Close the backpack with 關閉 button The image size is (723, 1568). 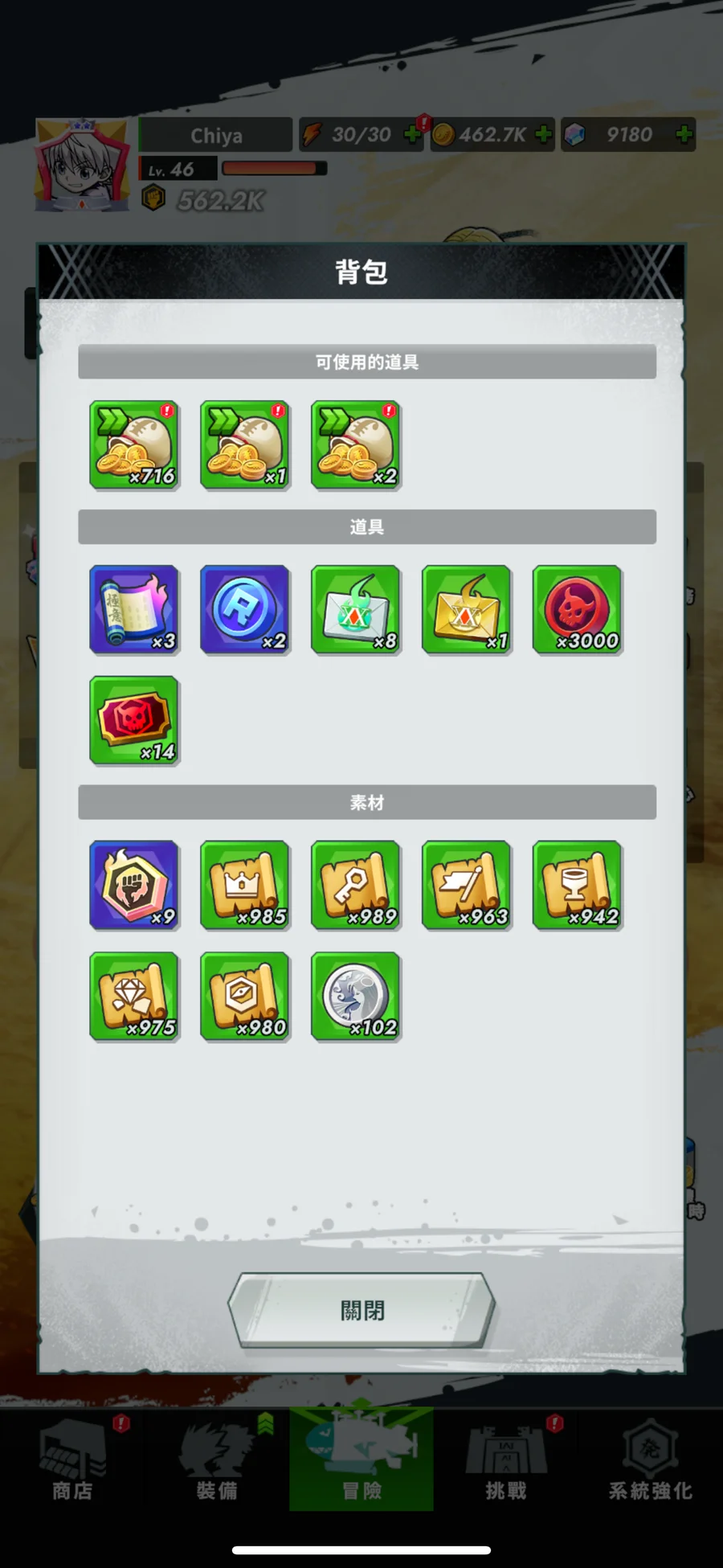[361, 1310]
